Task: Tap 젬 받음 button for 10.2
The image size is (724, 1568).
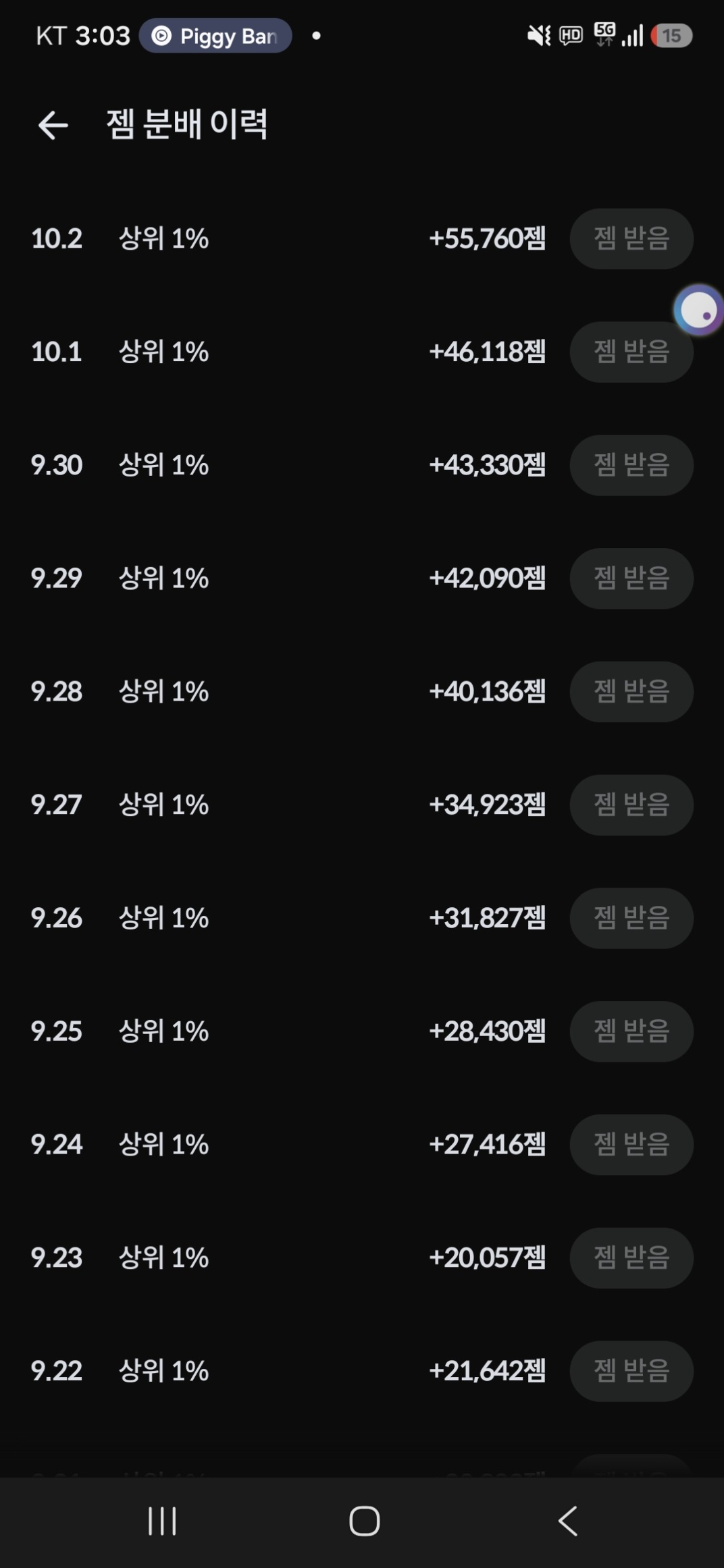Action: [x=631, y=239]
